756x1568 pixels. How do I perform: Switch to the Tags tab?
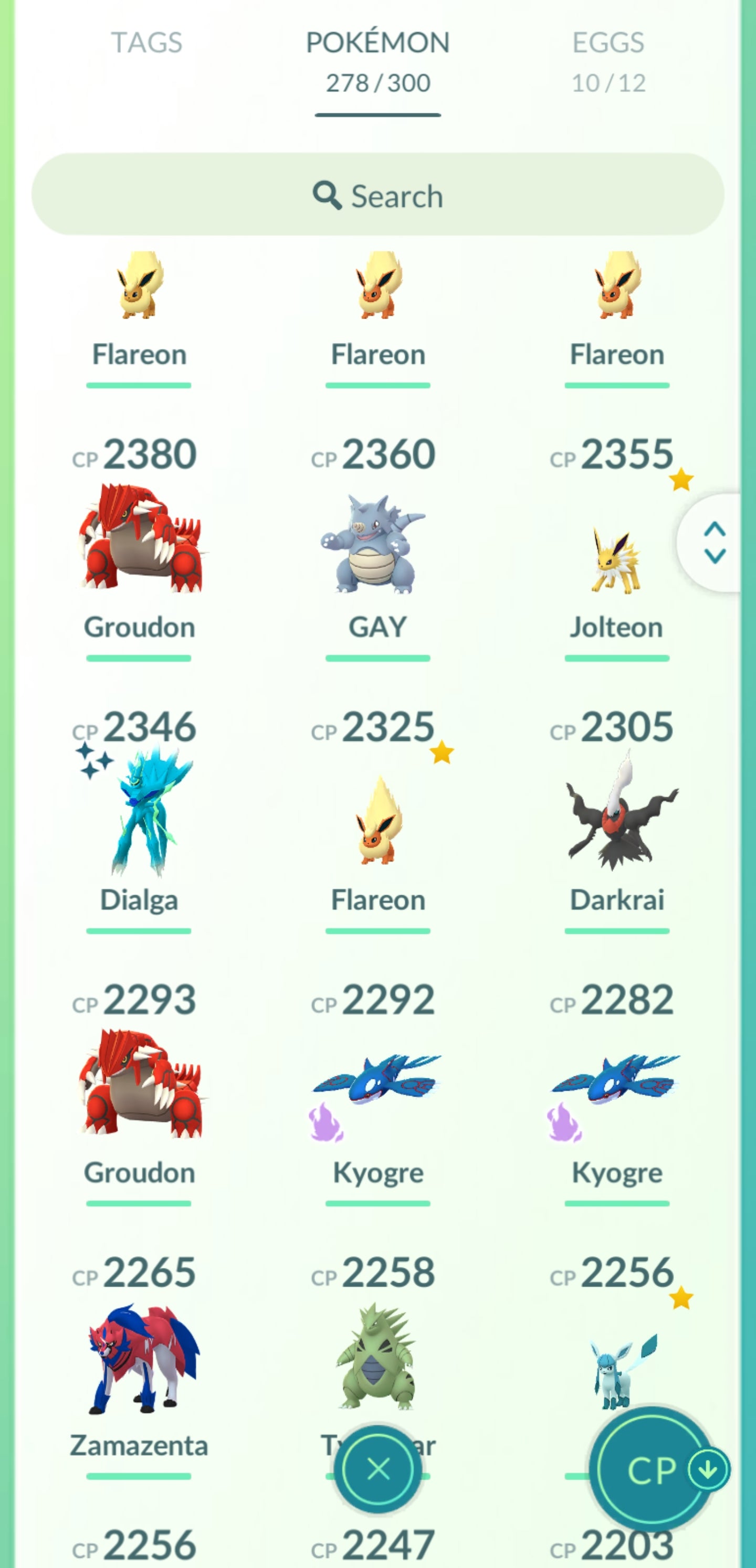coord(146,43)
